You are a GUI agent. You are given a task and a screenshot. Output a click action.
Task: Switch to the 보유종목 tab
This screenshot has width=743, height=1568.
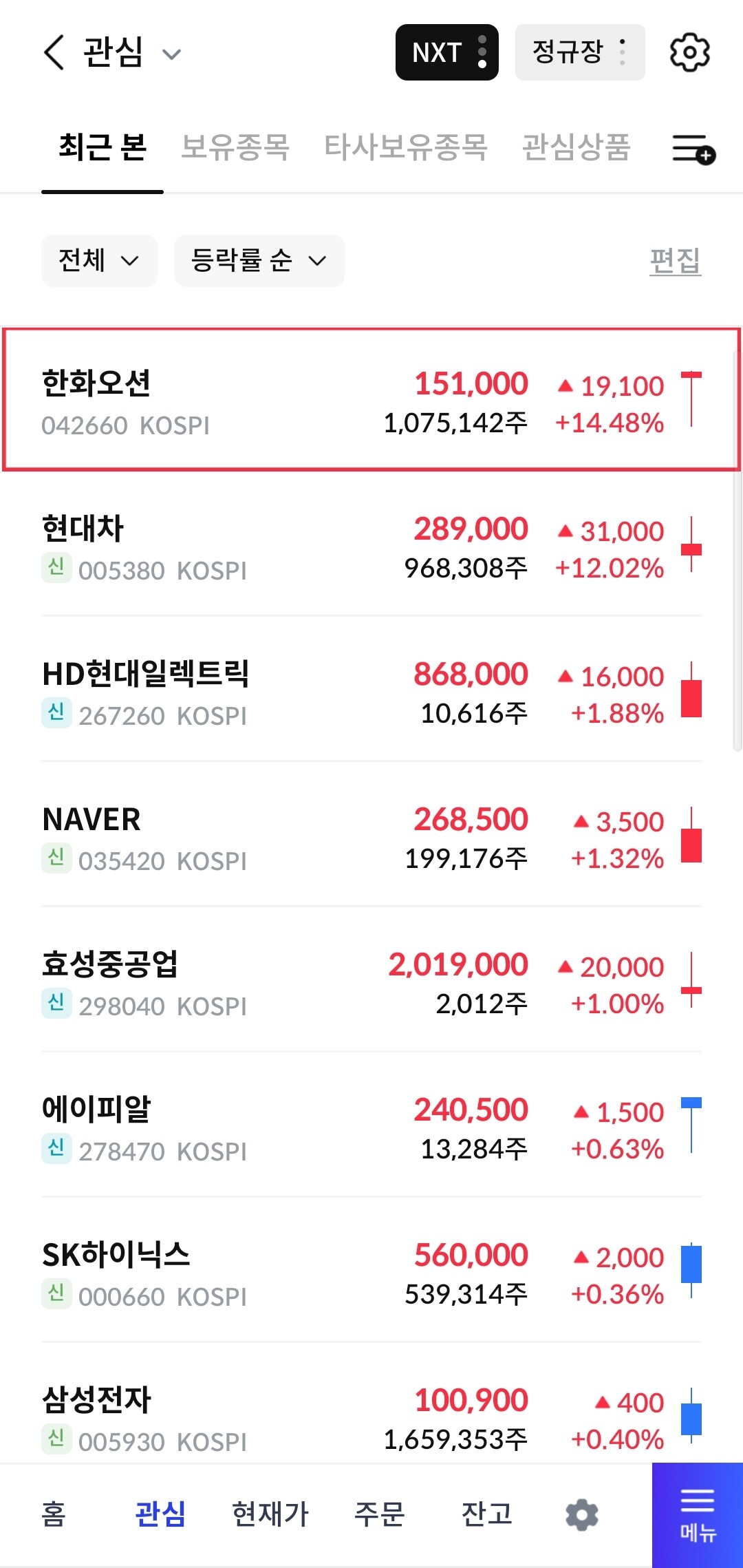(235, 147)
